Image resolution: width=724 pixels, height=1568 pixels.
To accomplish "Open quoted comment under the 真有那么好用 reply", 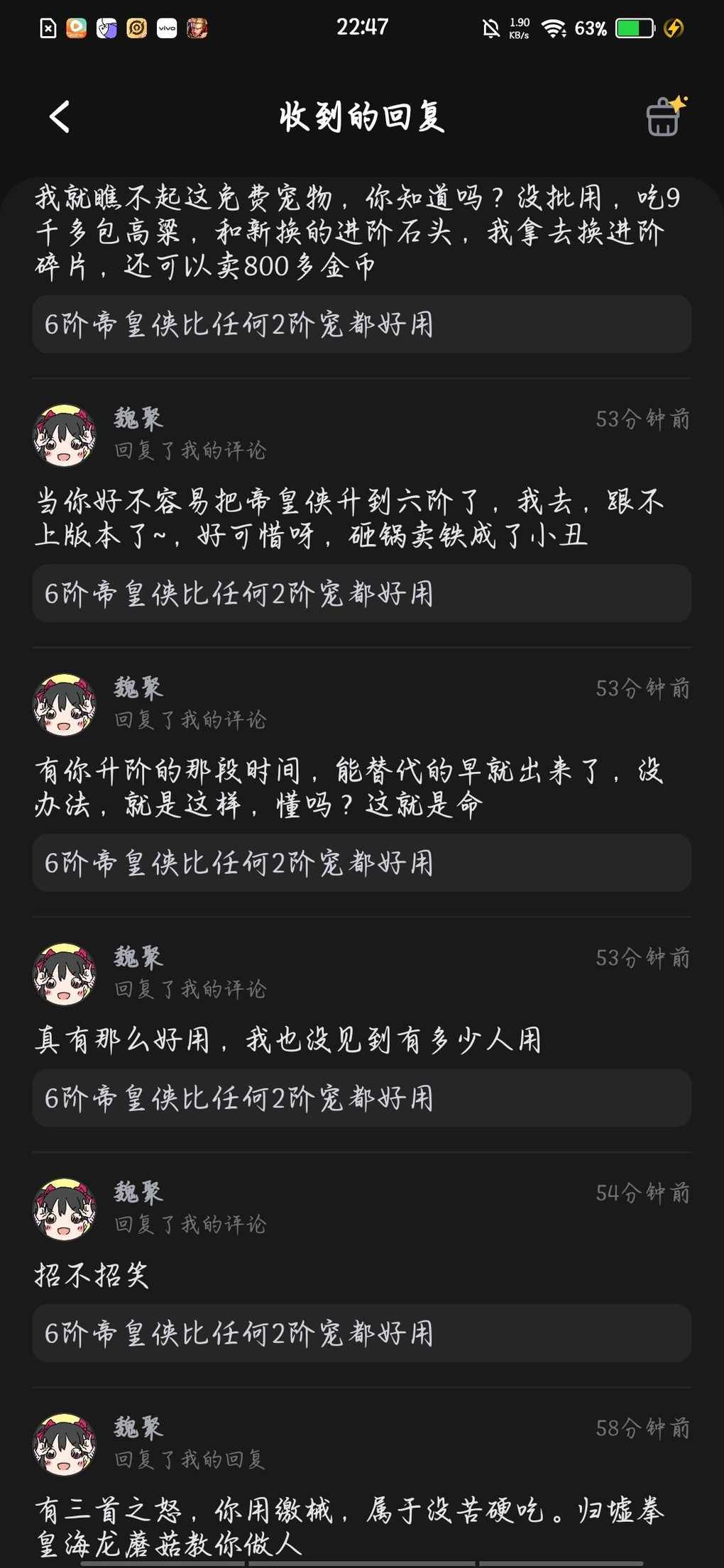I will pyautogui.click(x=361, y=1098).
